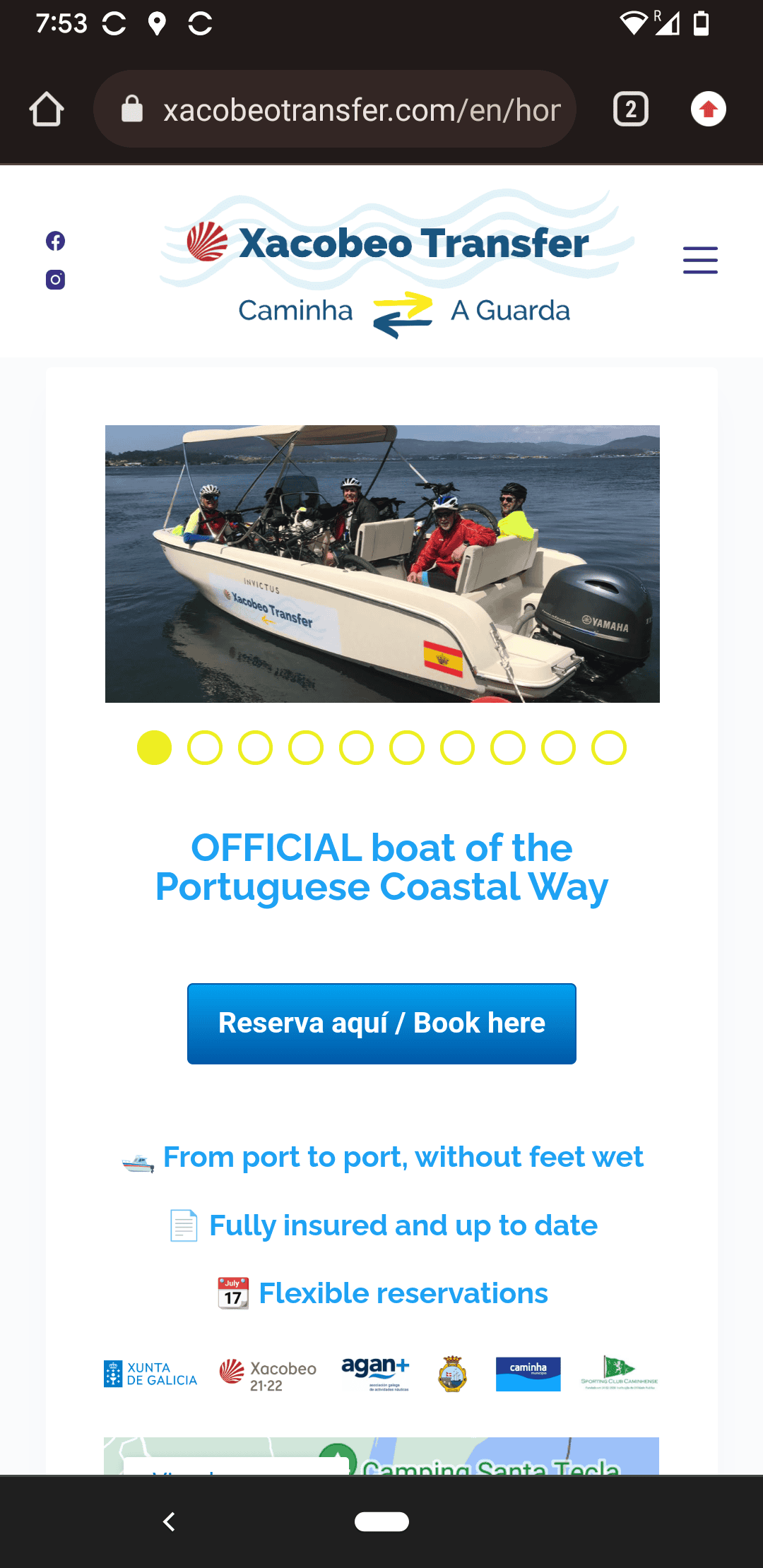
Task: Tap the Reserva aquí / Book here button
Action: coord(381,1023)
